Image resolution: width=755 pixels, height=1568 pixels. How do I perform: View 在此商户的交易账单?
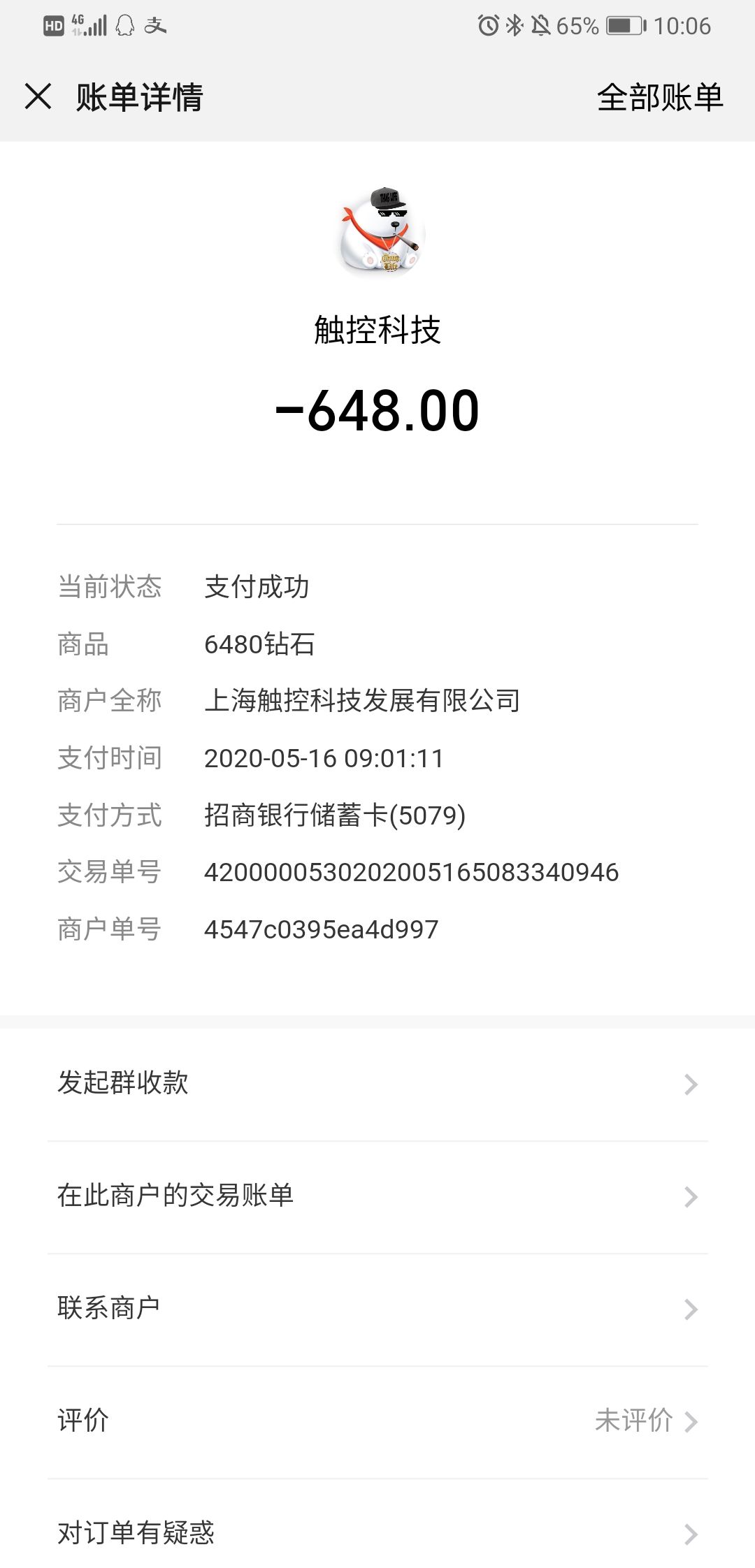[x=377, y=1196]
